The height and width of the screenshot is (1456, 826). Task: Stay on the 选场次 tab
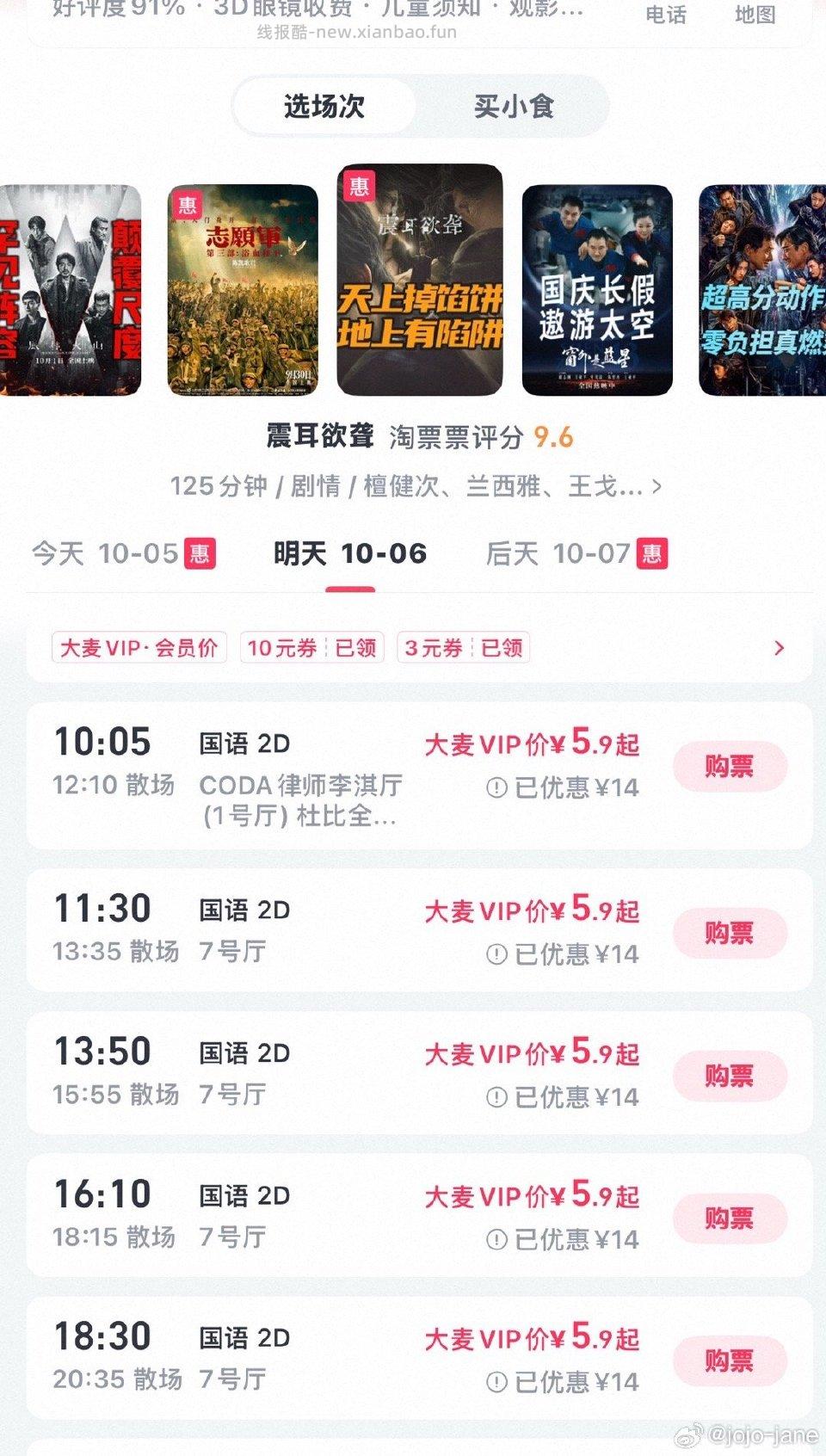coord(324,105)
